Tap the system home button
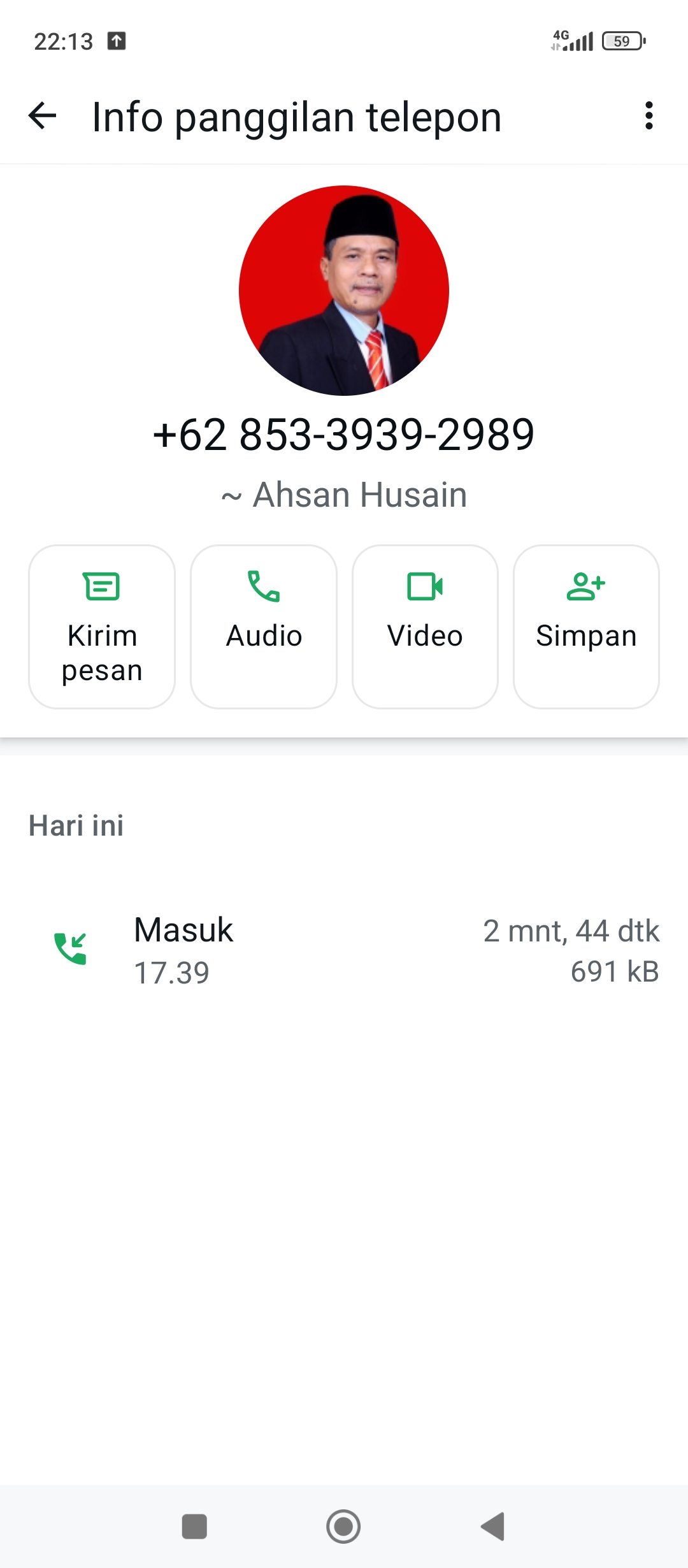 click(343, 1527)
